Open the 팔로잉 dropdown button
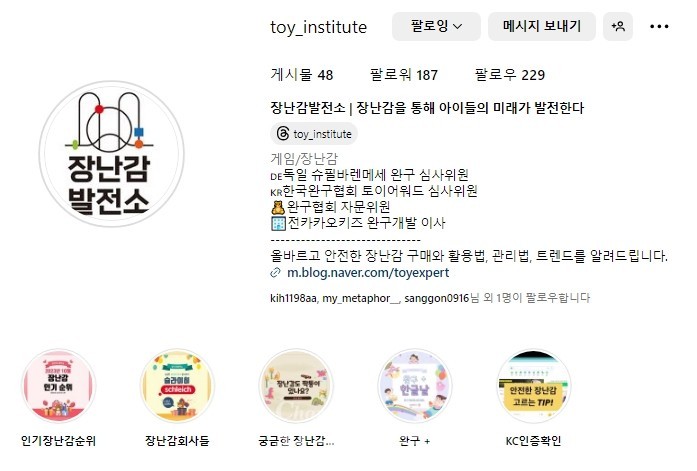The image size is (697, 471). tap(437, 27)
